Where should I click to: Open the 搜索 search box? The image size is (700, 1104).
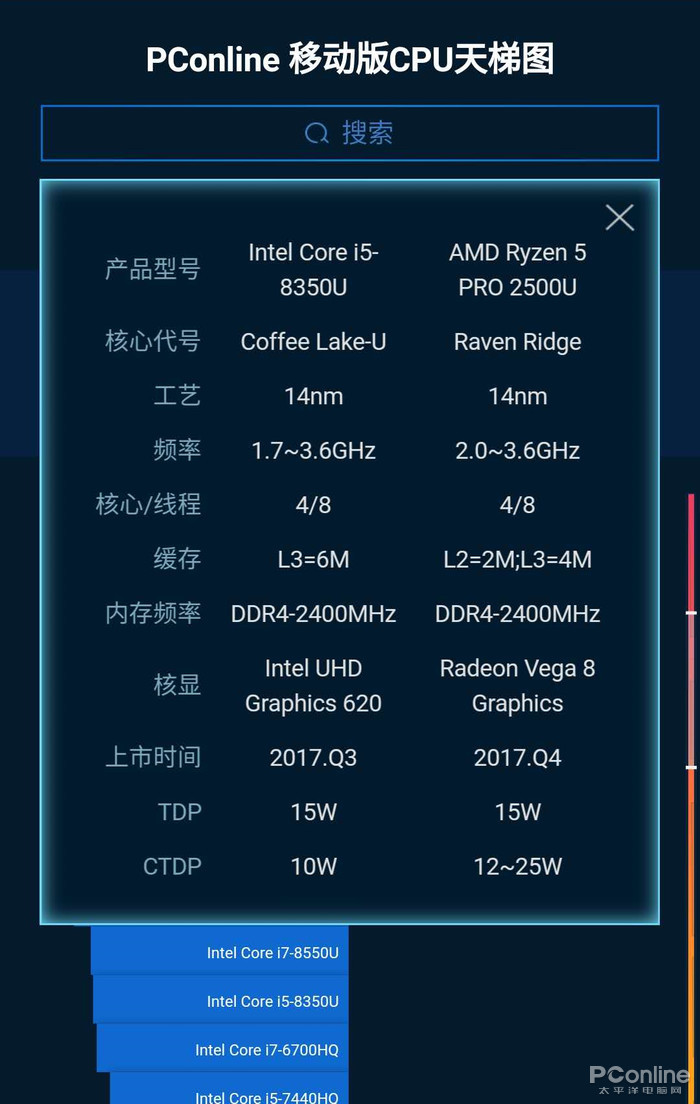coord(349,133)
